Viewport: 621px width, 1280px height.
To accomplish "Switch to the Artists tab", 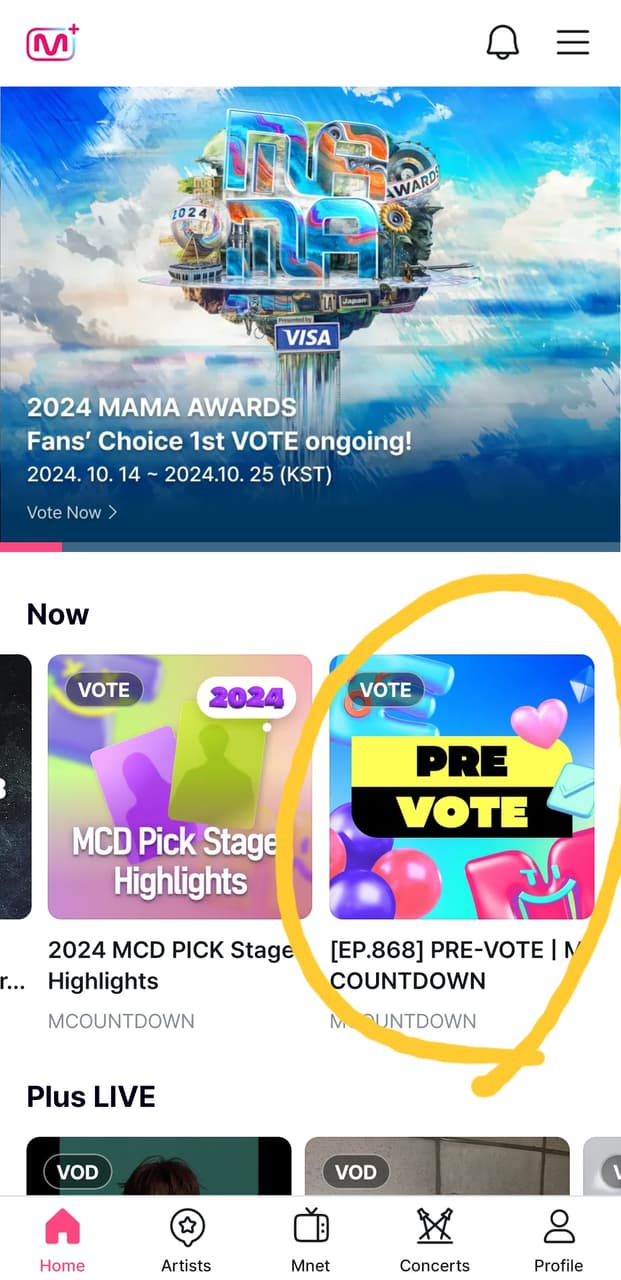I will 186,1240.
